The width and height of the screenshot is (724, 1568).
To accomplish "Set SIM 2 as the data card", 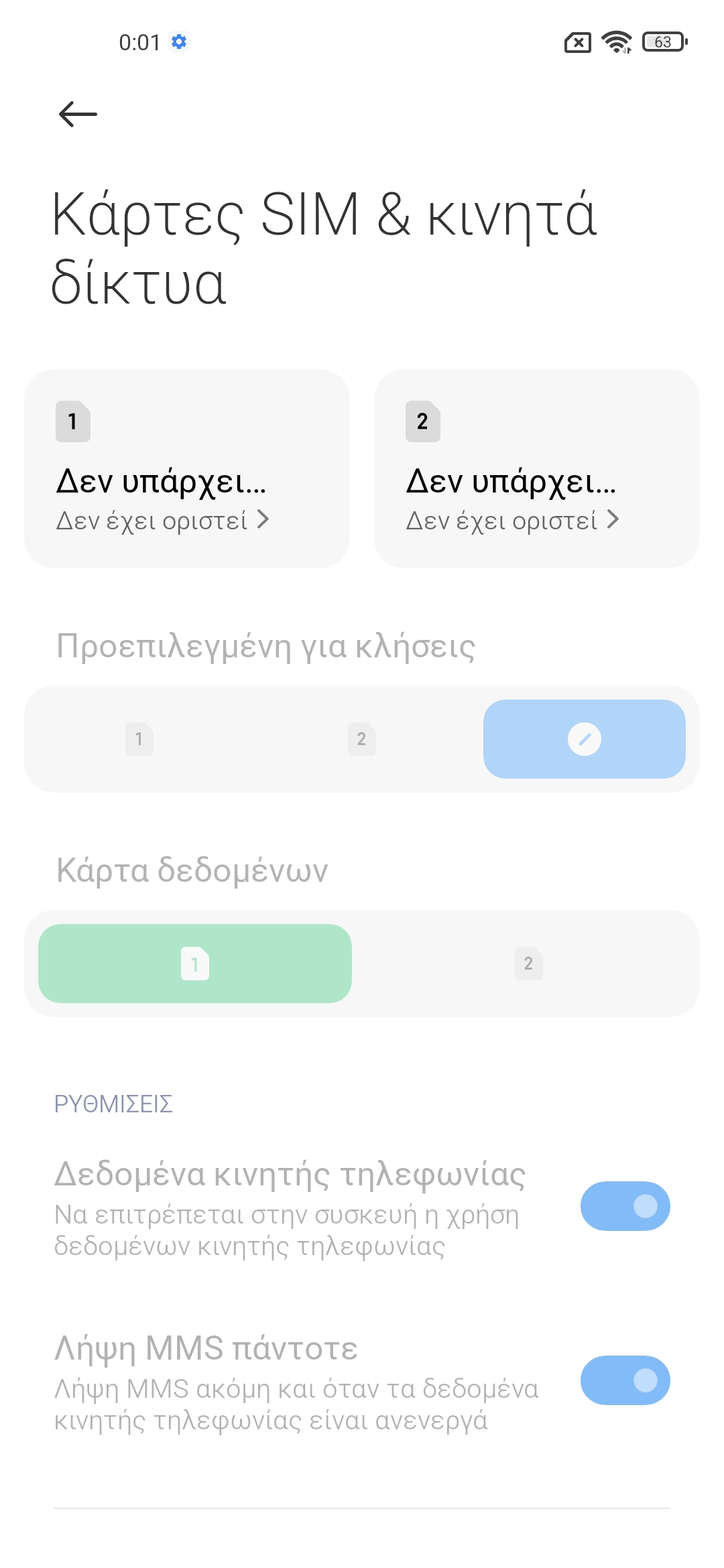I will [528, 964].
